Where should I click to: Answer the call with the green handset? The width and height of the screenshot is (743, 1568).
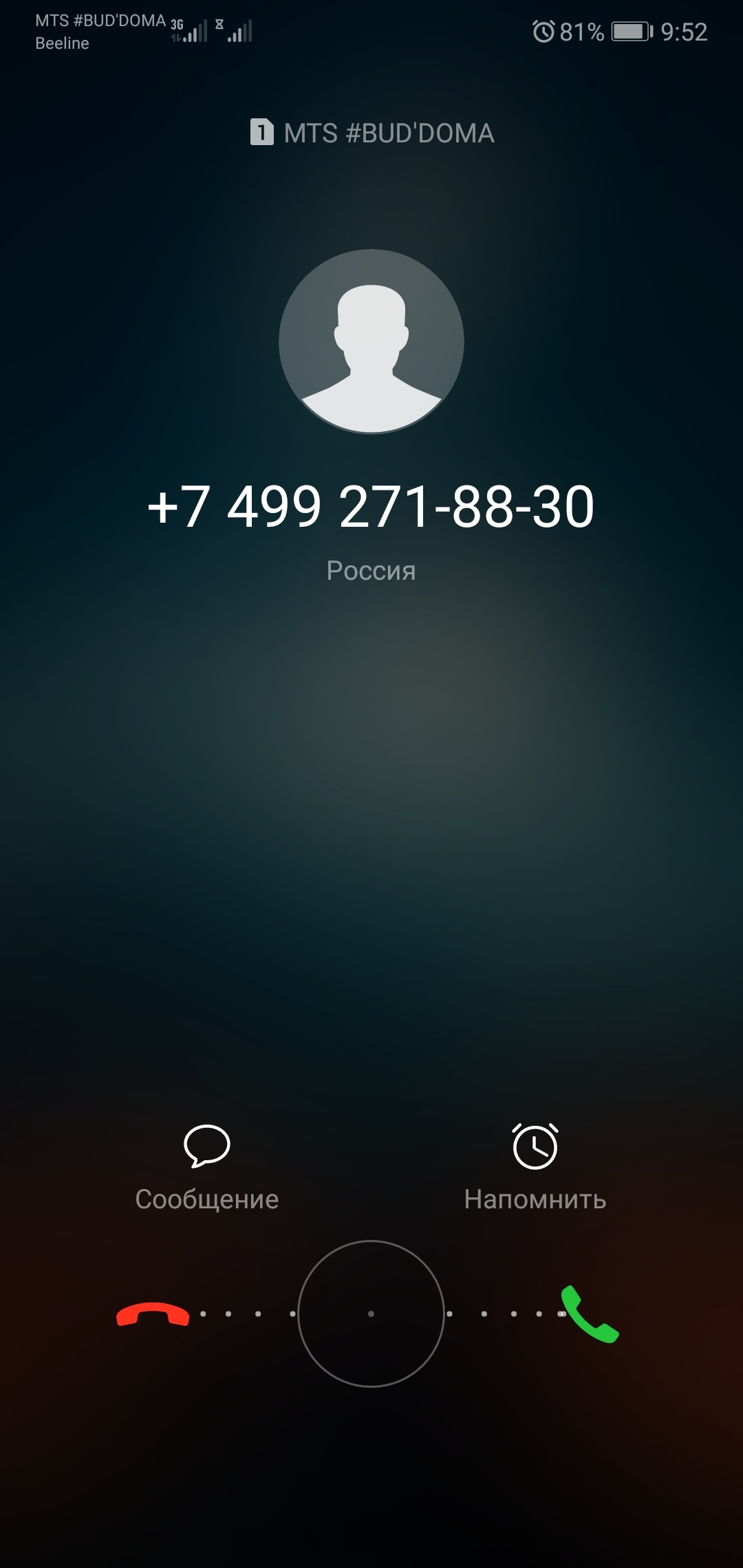click(590, 1314)
